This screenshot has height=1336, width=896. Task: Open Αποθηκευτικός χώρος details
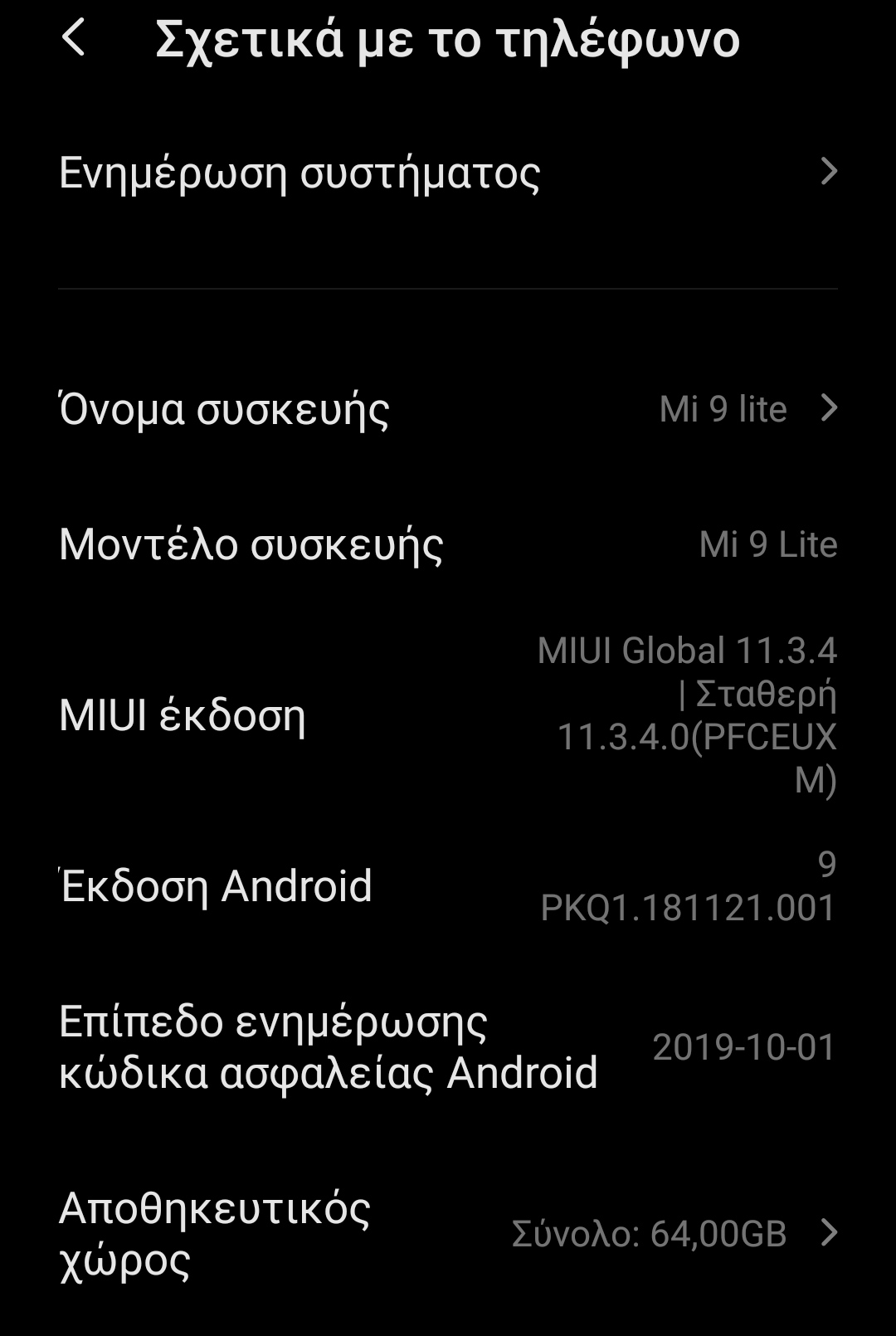(x=448, y=1233)
